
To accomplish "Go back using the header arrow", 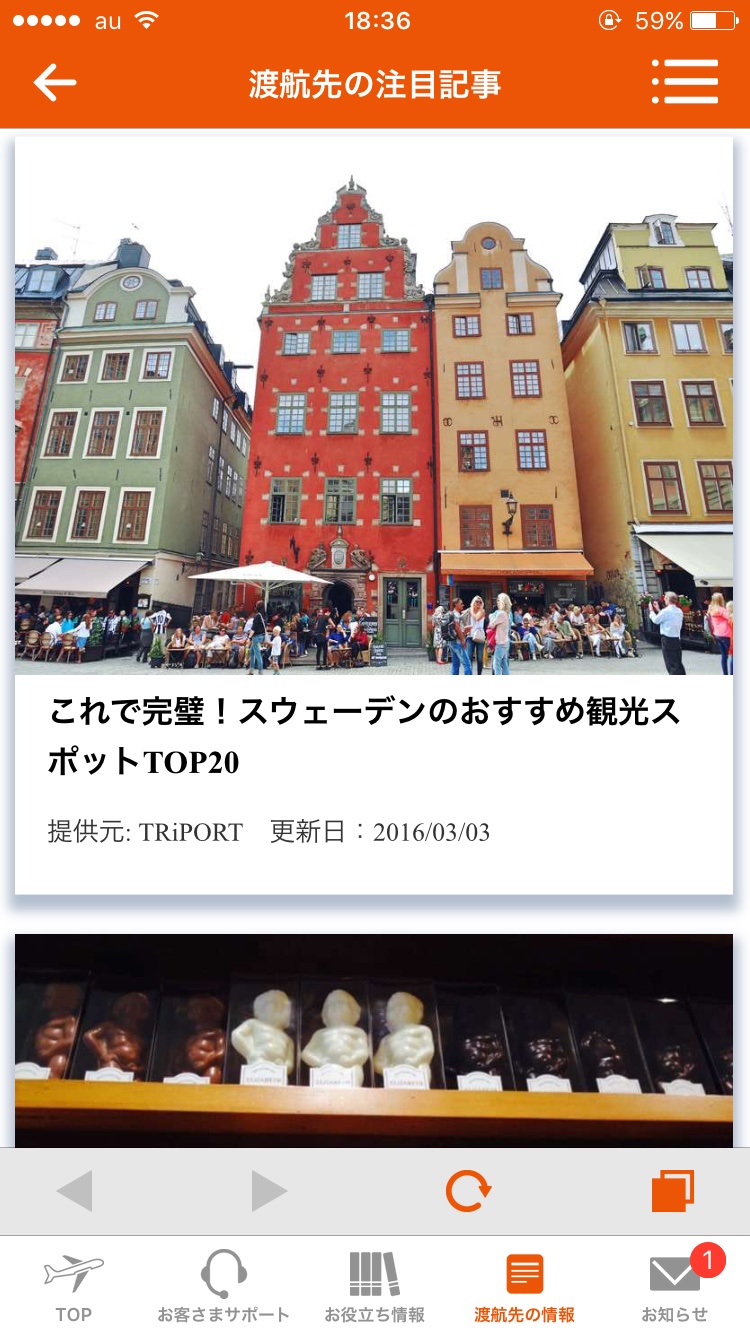I will click(x=55, y=83).
